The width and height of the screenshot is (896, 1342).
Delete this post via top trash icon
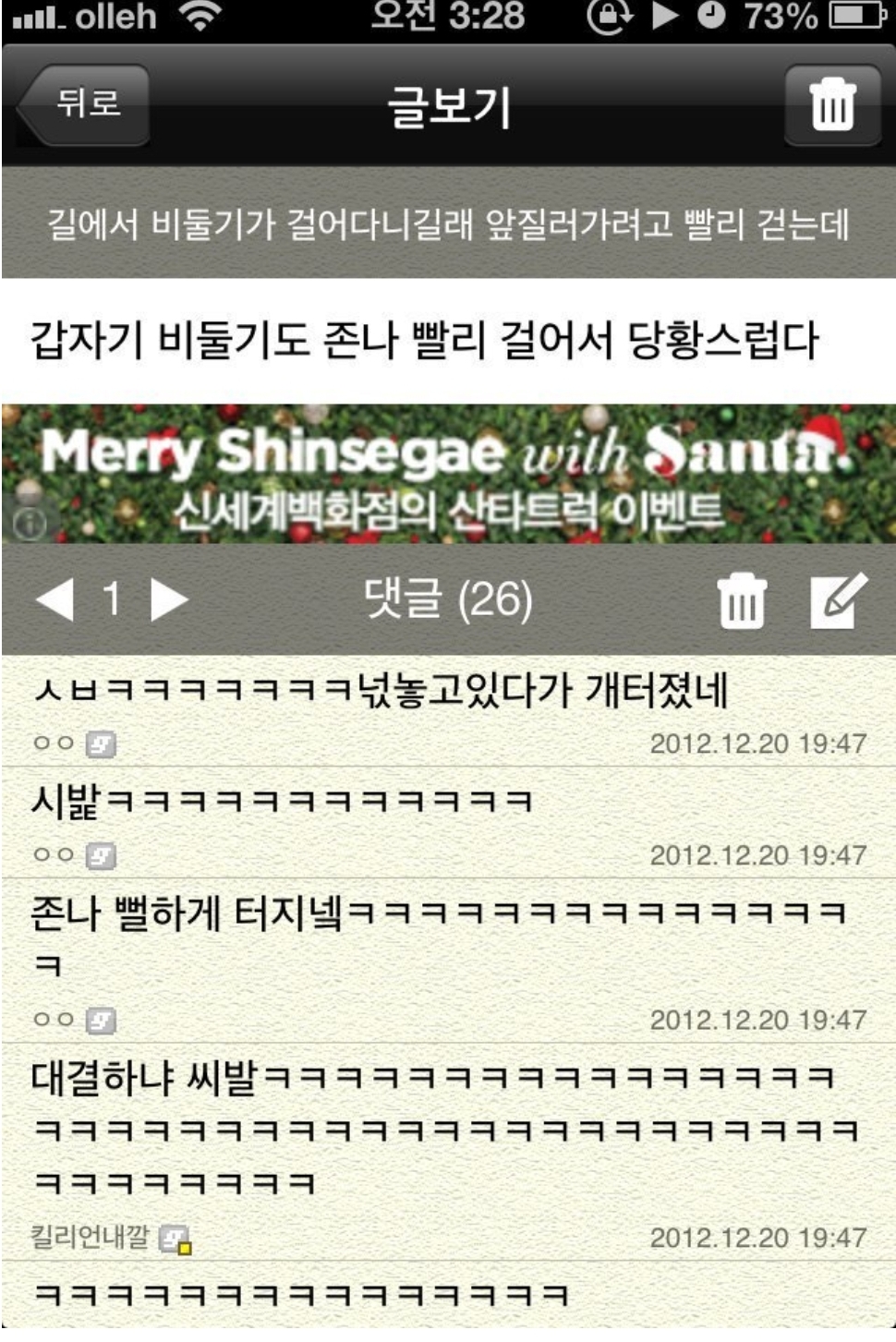(x=832, y=104)
